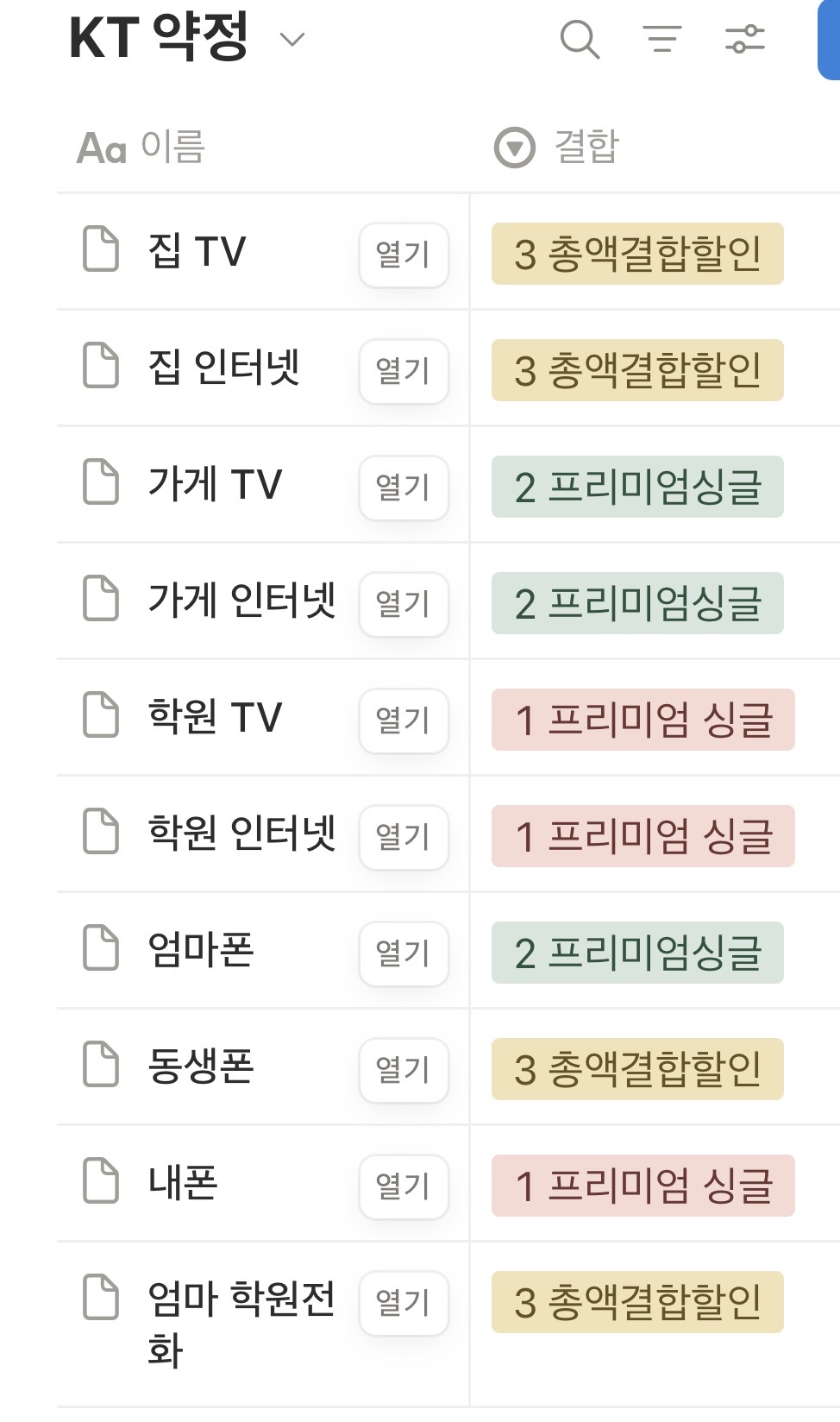Tap the 열기 button for 가게 인터넷

(404, 604)
